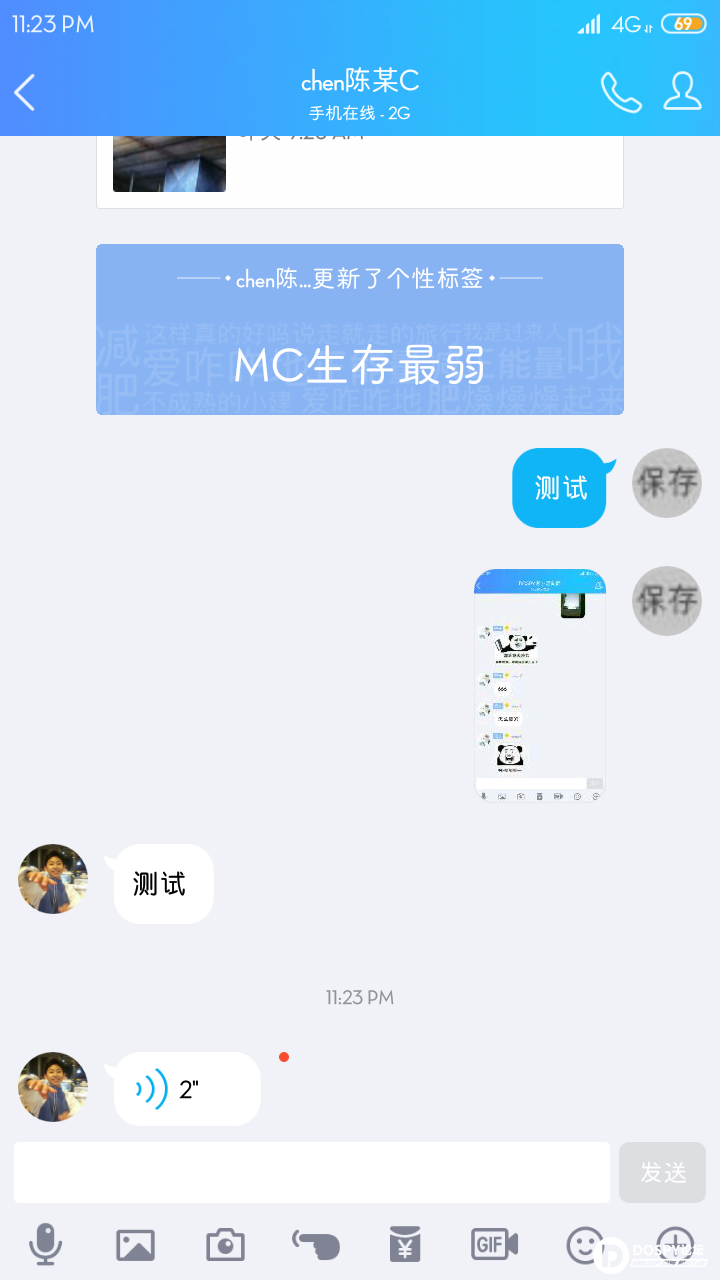Open more options with plus icon

pos(675,1245)
